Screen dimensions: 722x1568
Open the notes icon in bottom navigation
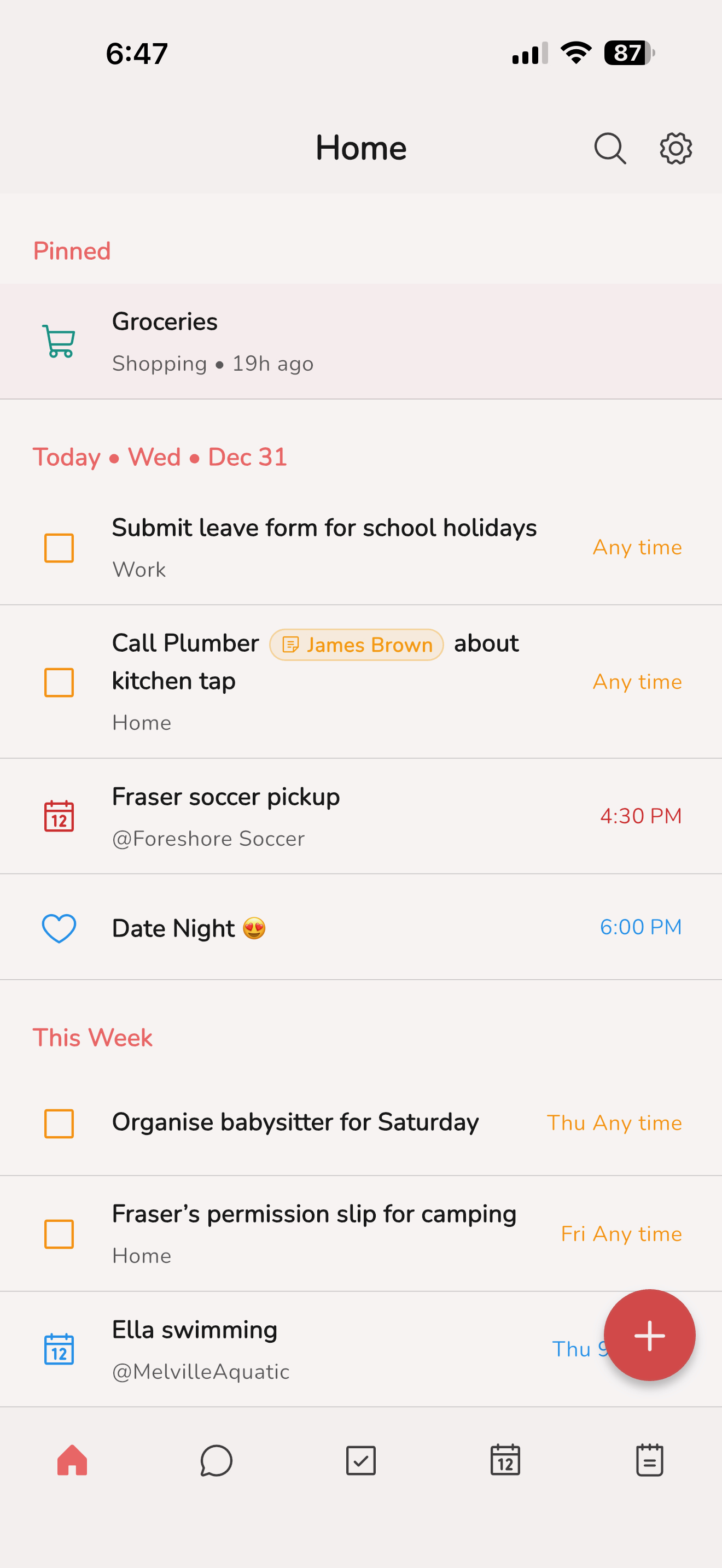(650, 1461)
